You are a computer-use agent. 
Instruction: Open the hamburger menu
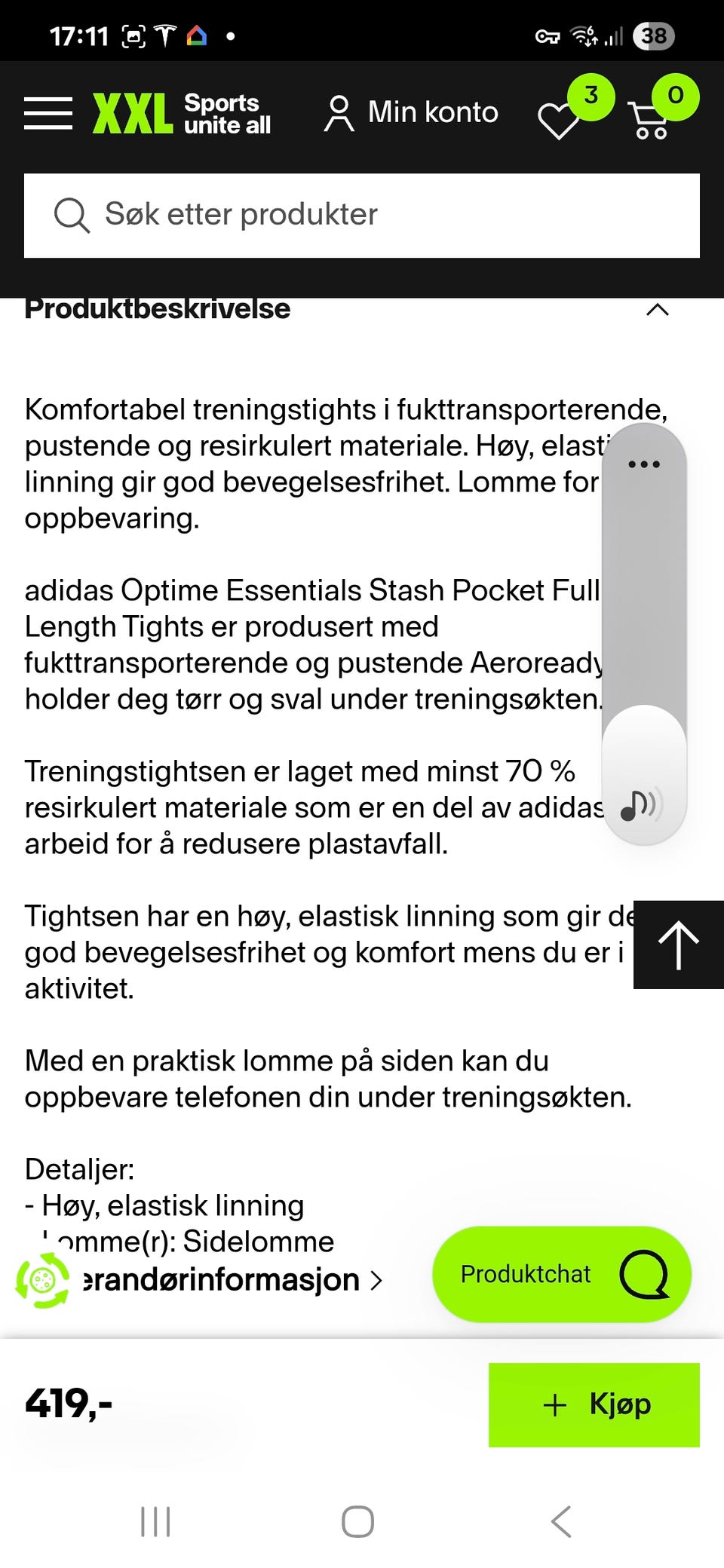tap(48, 113)
